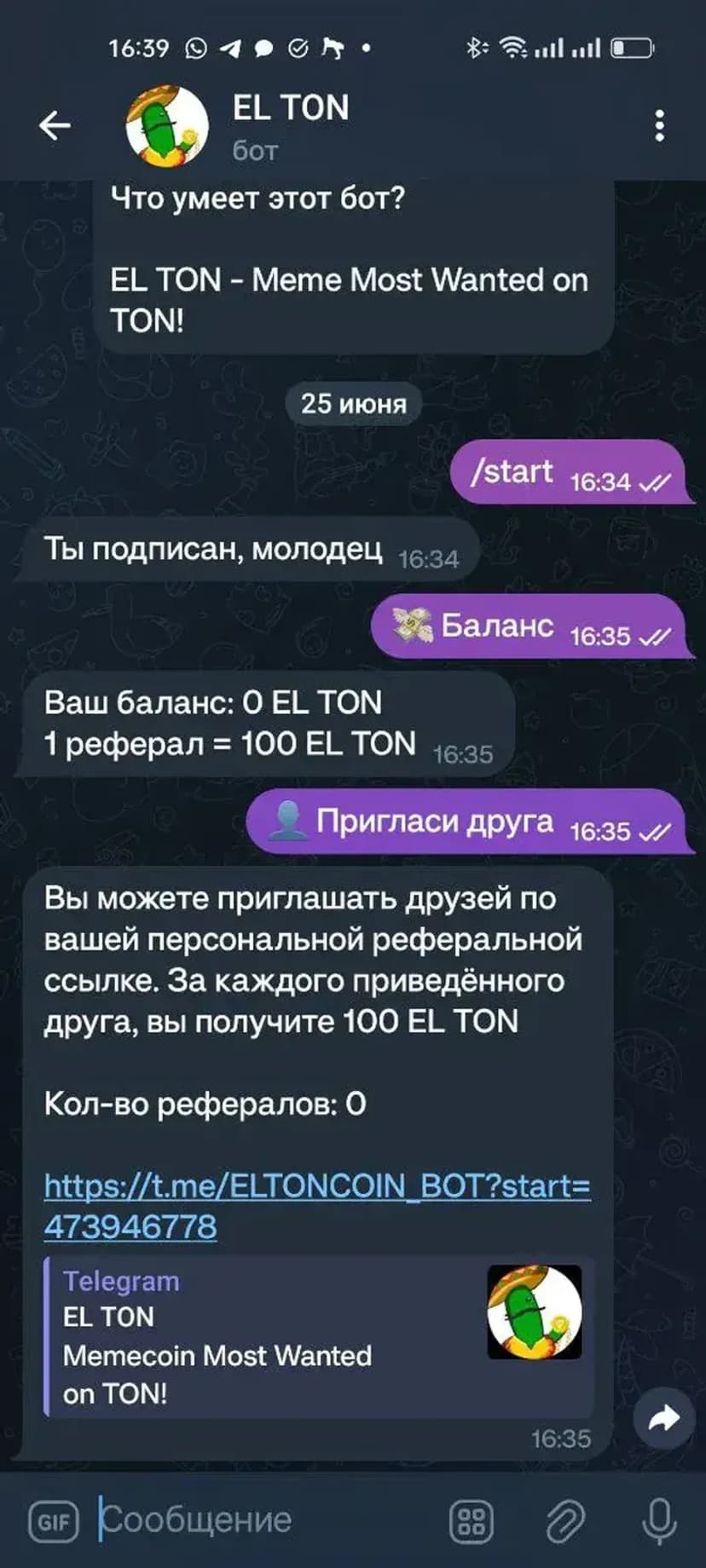Open the EL TON bot profile

[290, 126]
